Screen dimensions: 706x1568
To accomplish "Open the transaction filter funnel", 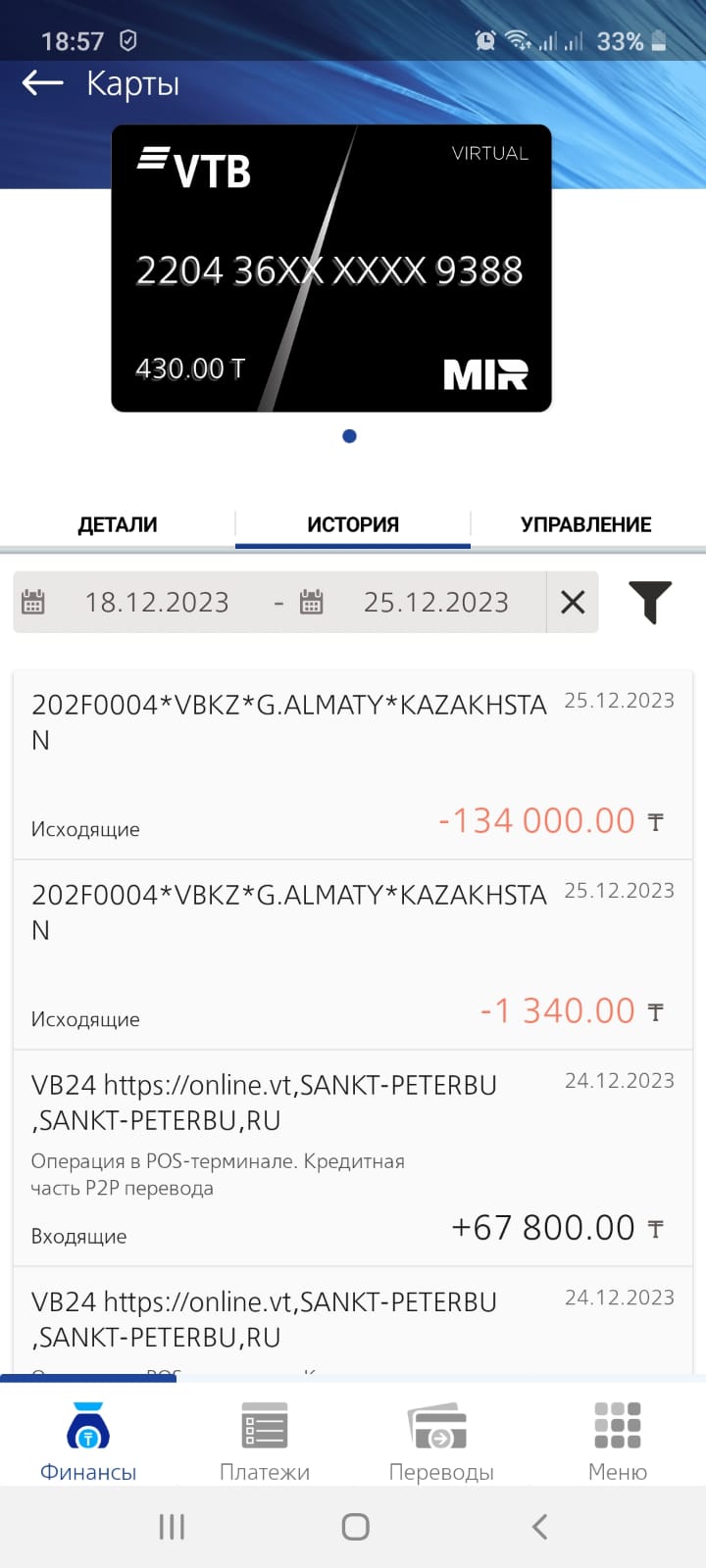I will point(649,602).
